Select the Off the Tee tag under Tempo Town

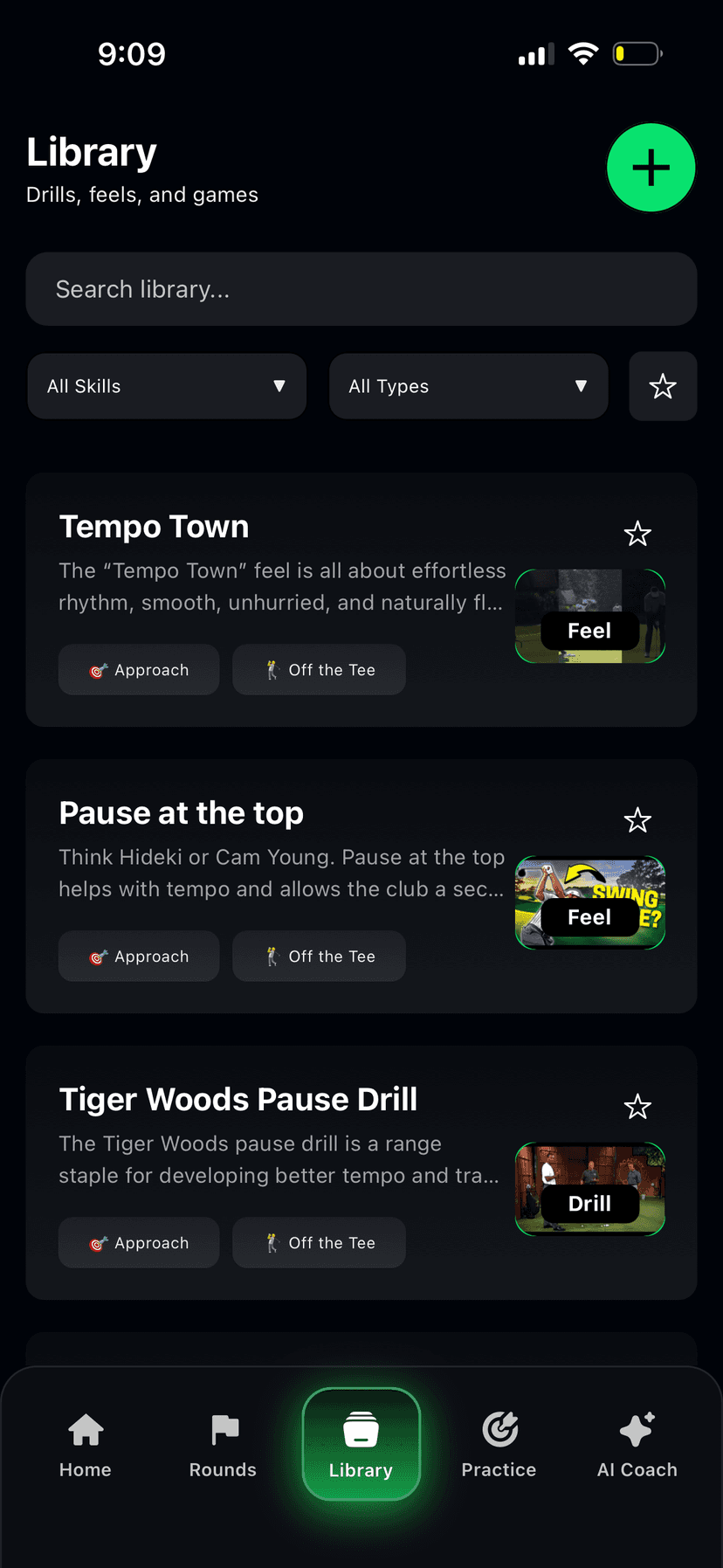coord(319,669)
